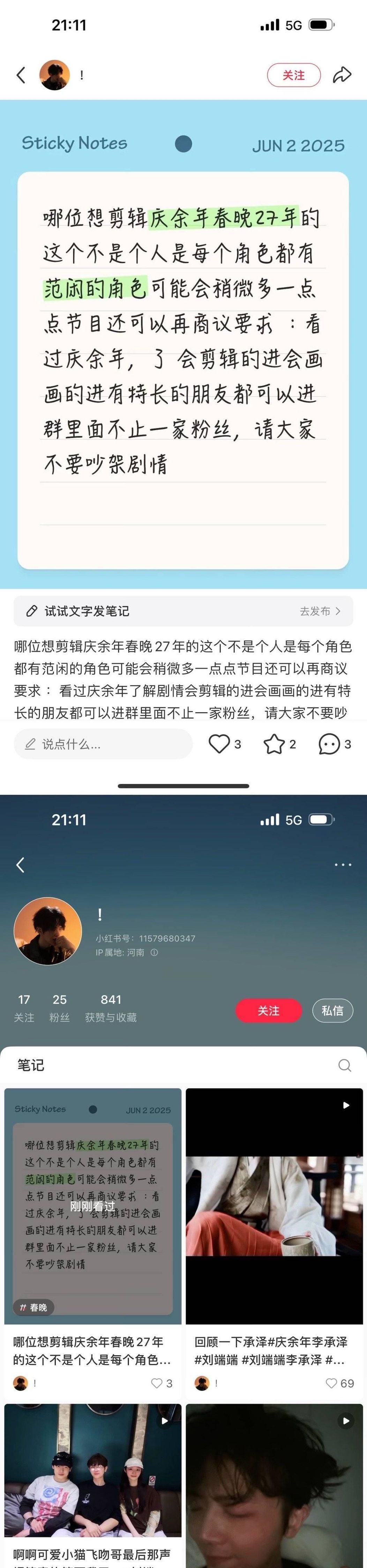Add the note to favorites with the star
This screenshot has width=367, height=1568.
[x=274, y=744]
